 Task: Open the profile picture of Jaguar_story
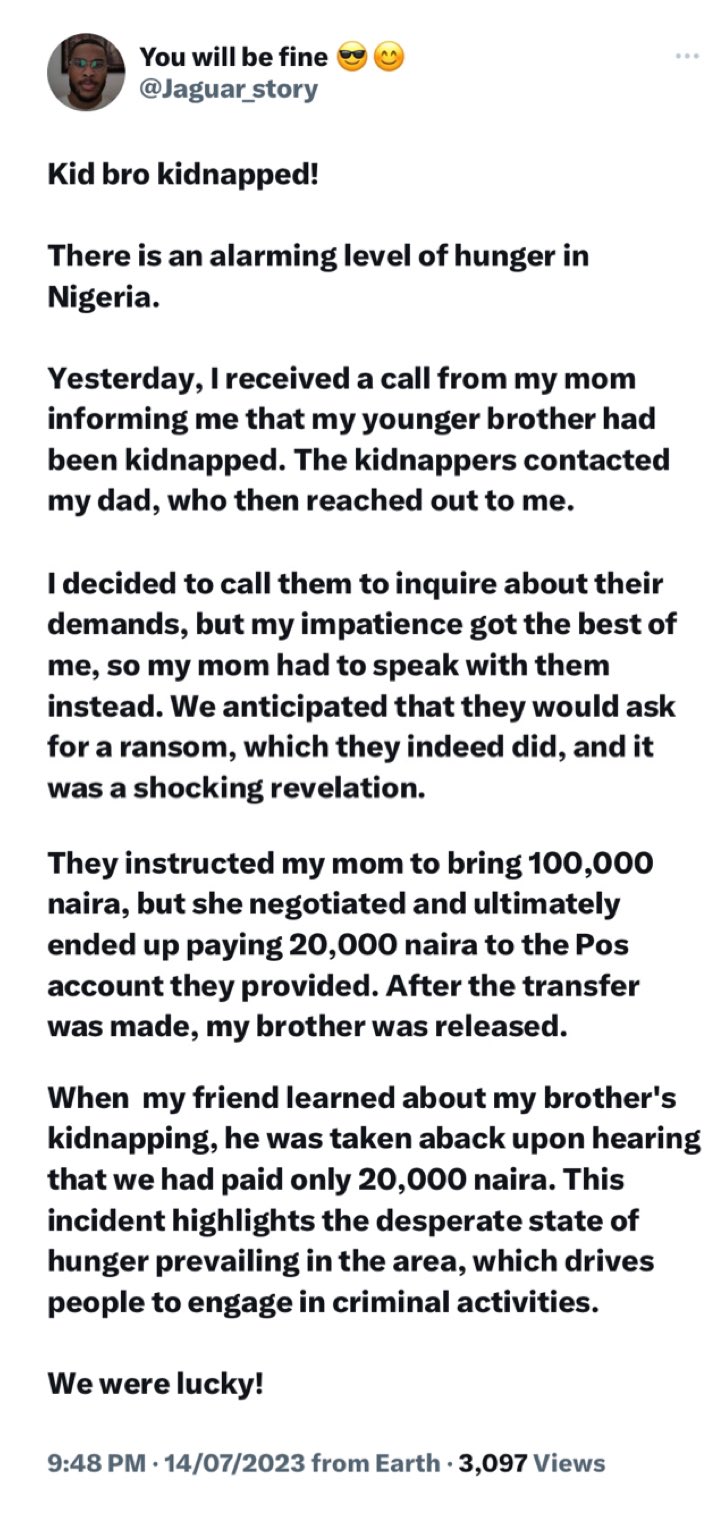[x=86, y=72]
